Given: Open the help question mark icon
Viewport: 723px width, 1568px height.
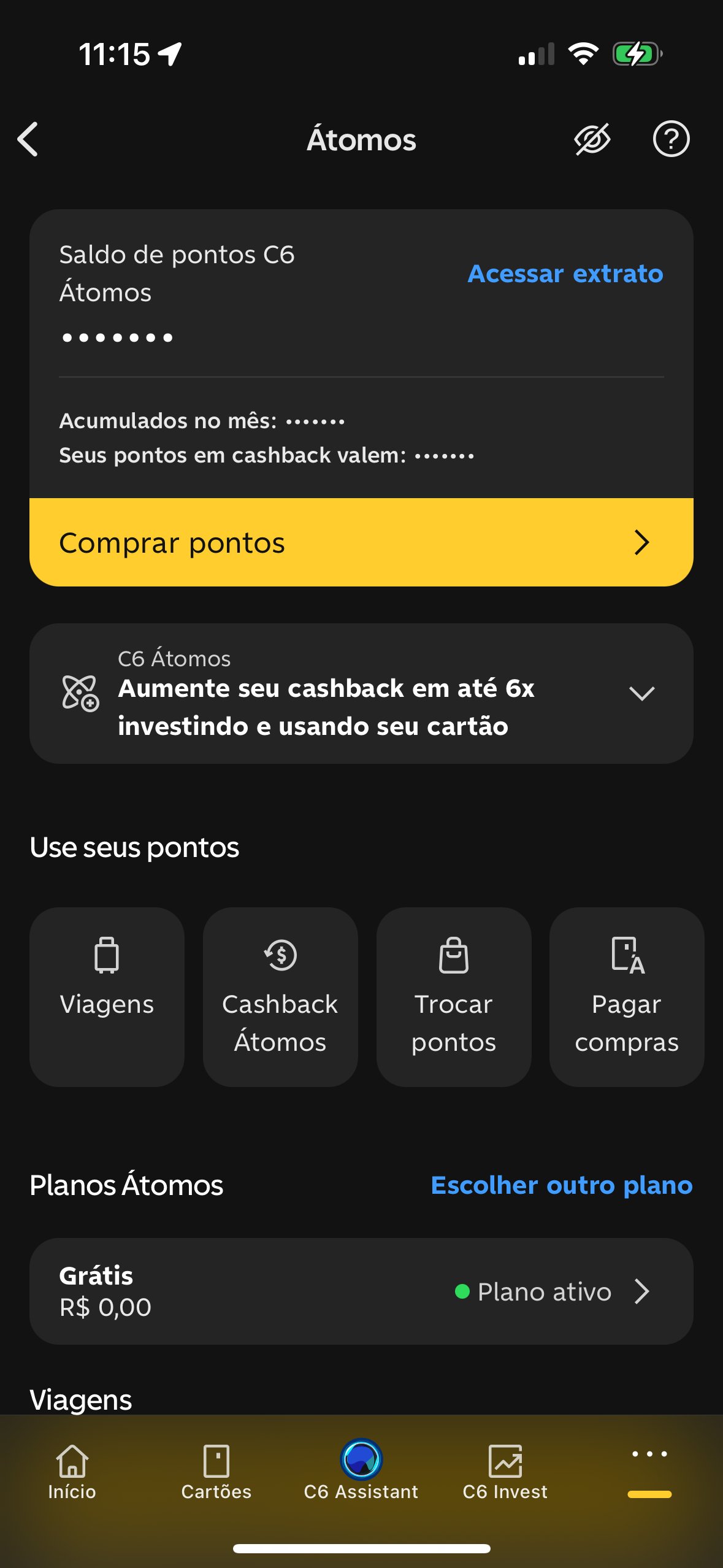Looking at the screenshot, I should click(671, 139).
